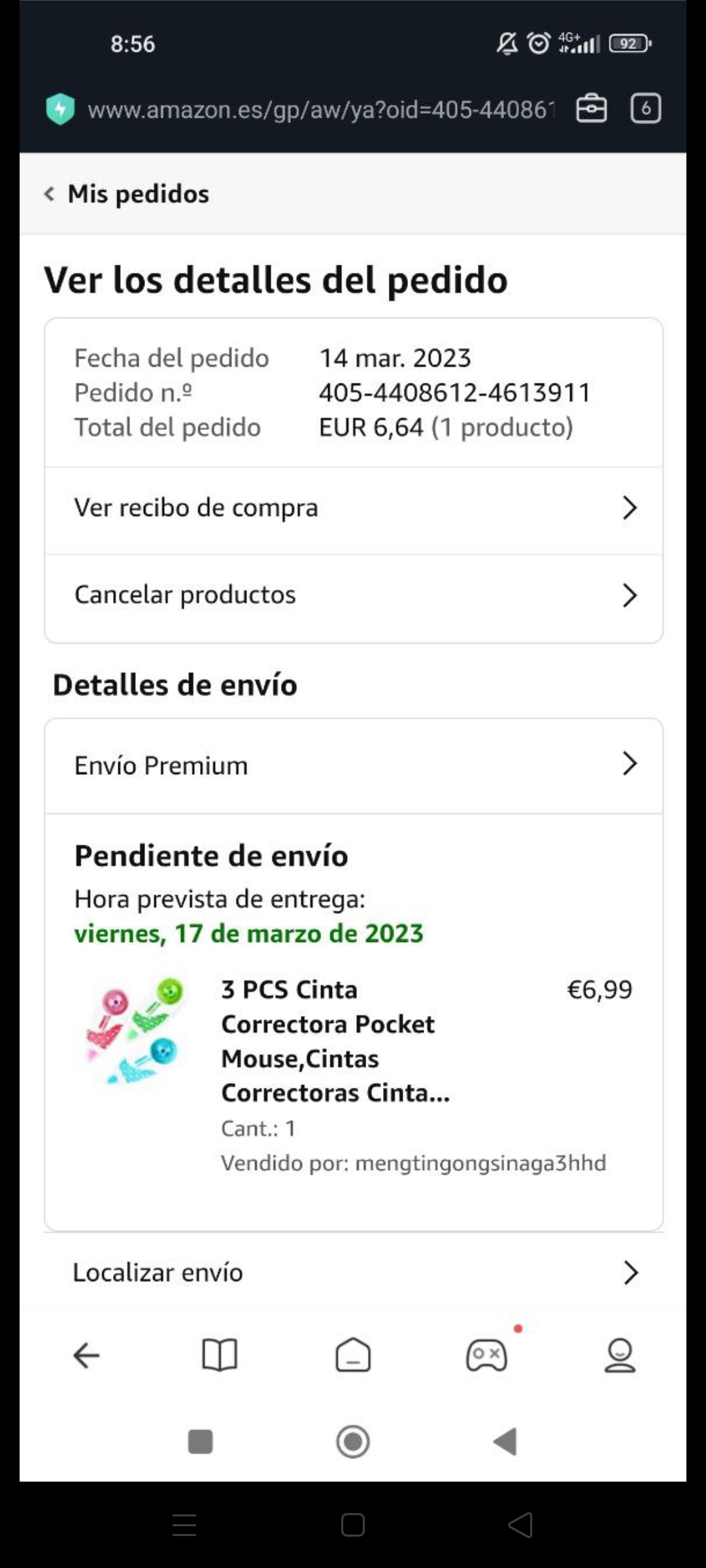
Task: Open the browser profile icon
Action: pyautogui.click(x=619, y=1356)
